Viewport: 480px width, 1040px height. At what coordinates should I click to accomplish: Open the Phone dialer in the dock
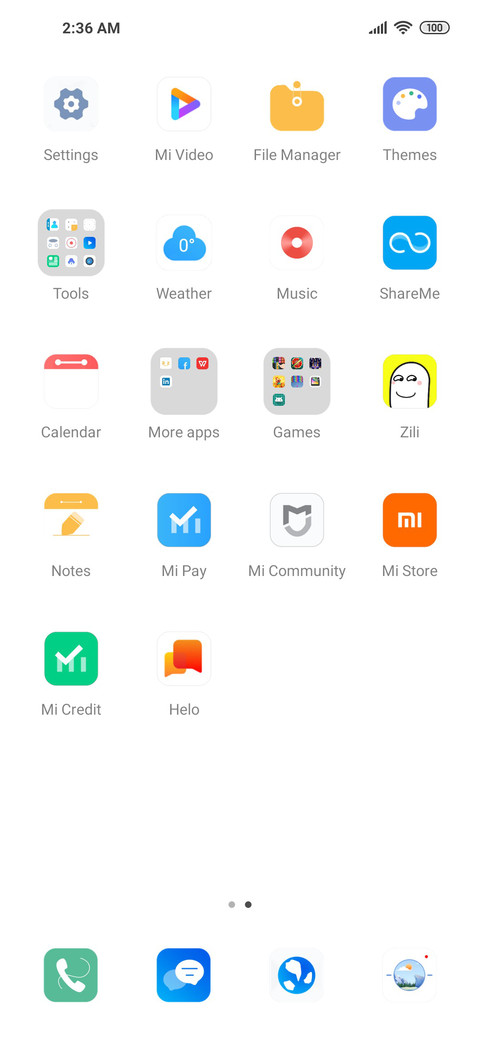[x=71, y=975]
